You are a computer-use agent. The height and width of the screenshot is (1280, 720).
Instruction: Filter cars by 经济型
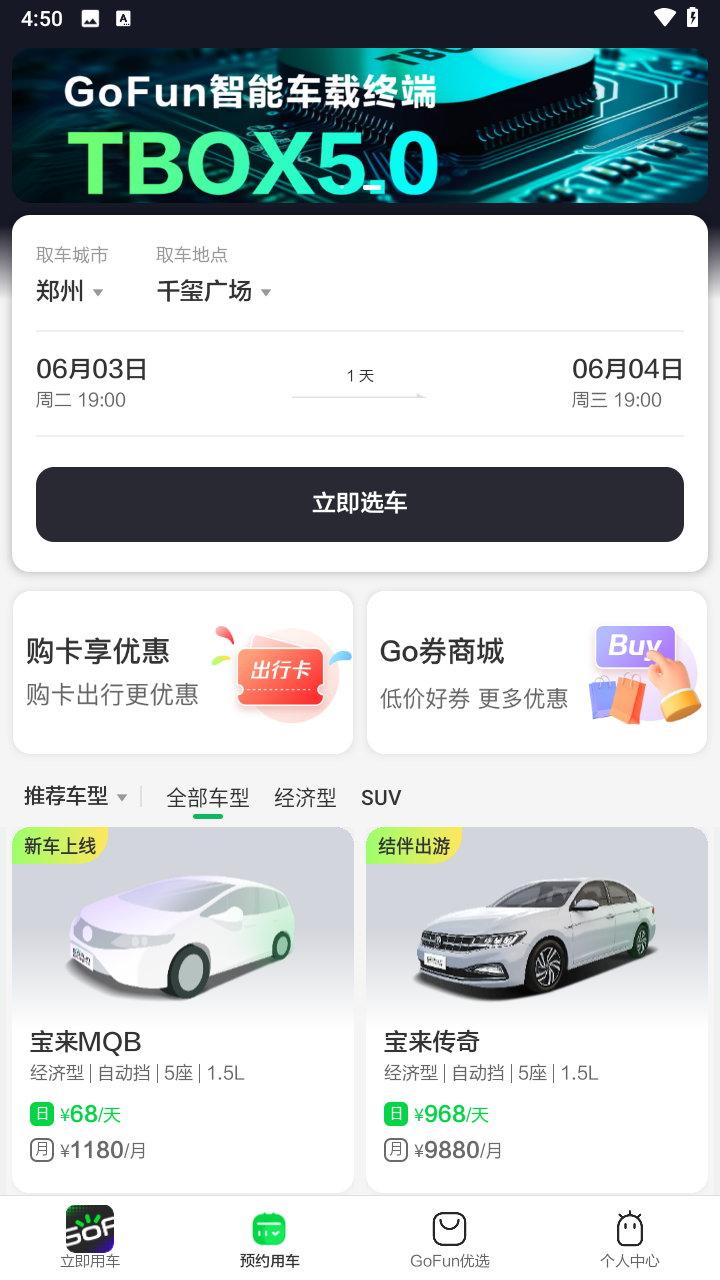point(305,798)
